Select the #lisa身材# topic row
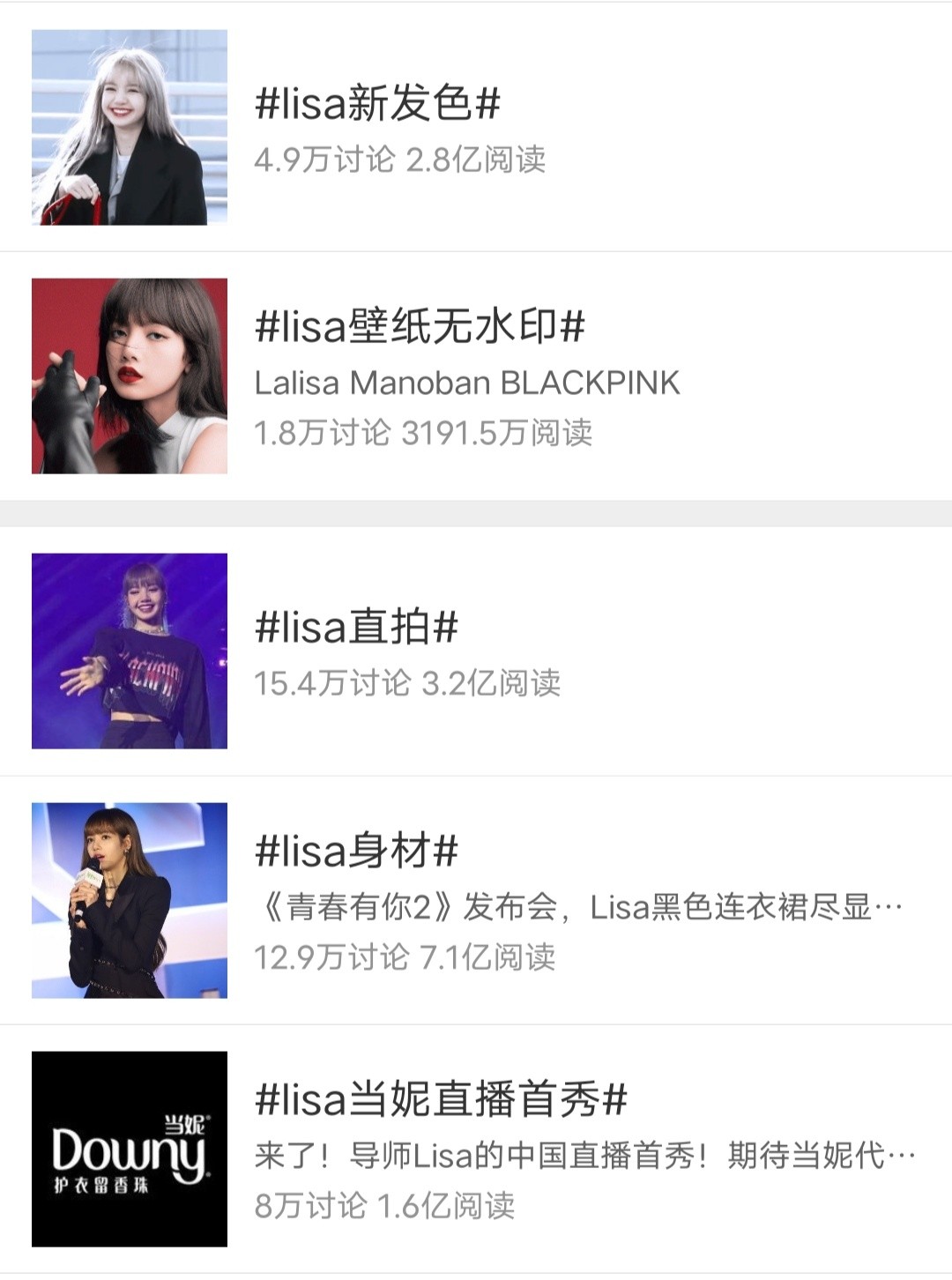952x1280 pixels. click(356, 852)
